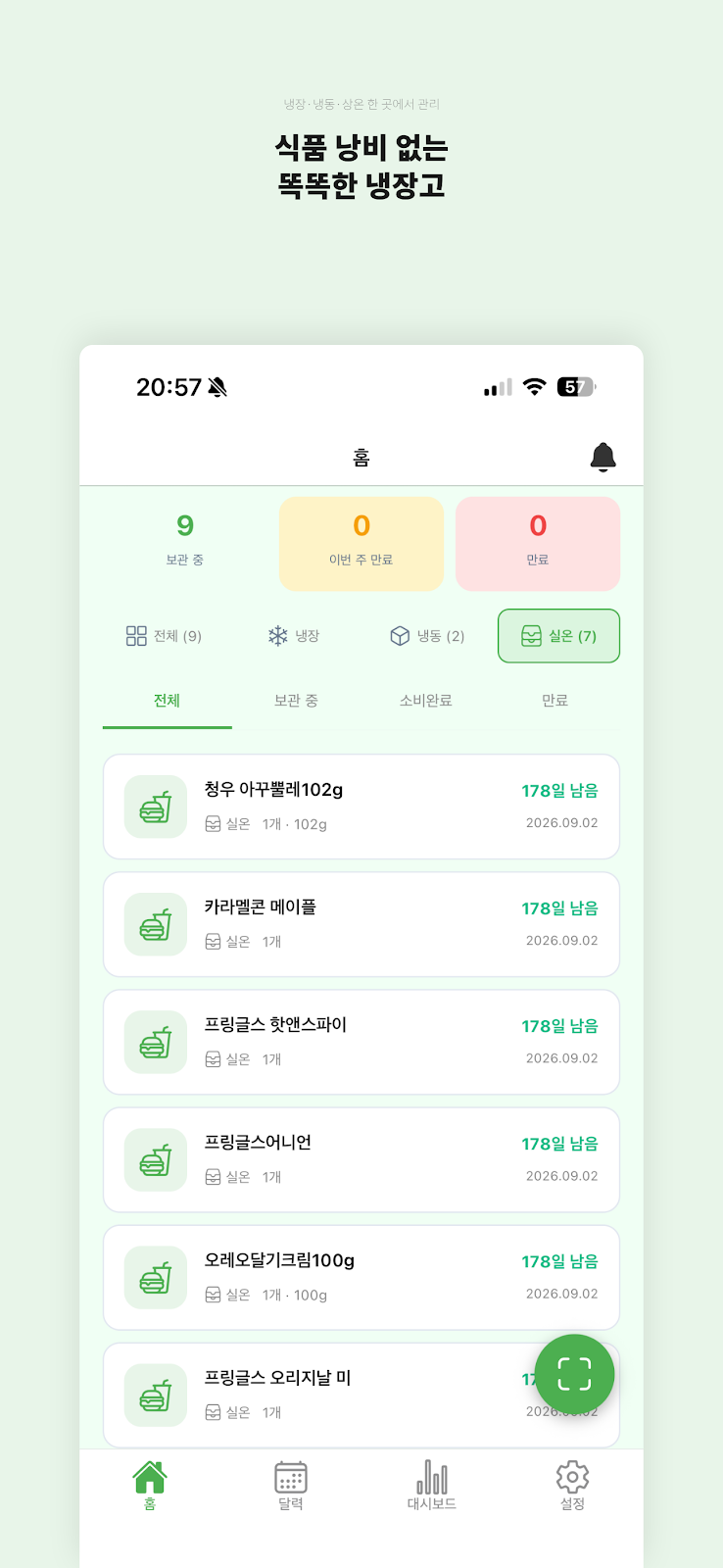The height and width of the screenshot is (1568, 723).
Task: Open the notification bell icon
Action: pos(603,458)
